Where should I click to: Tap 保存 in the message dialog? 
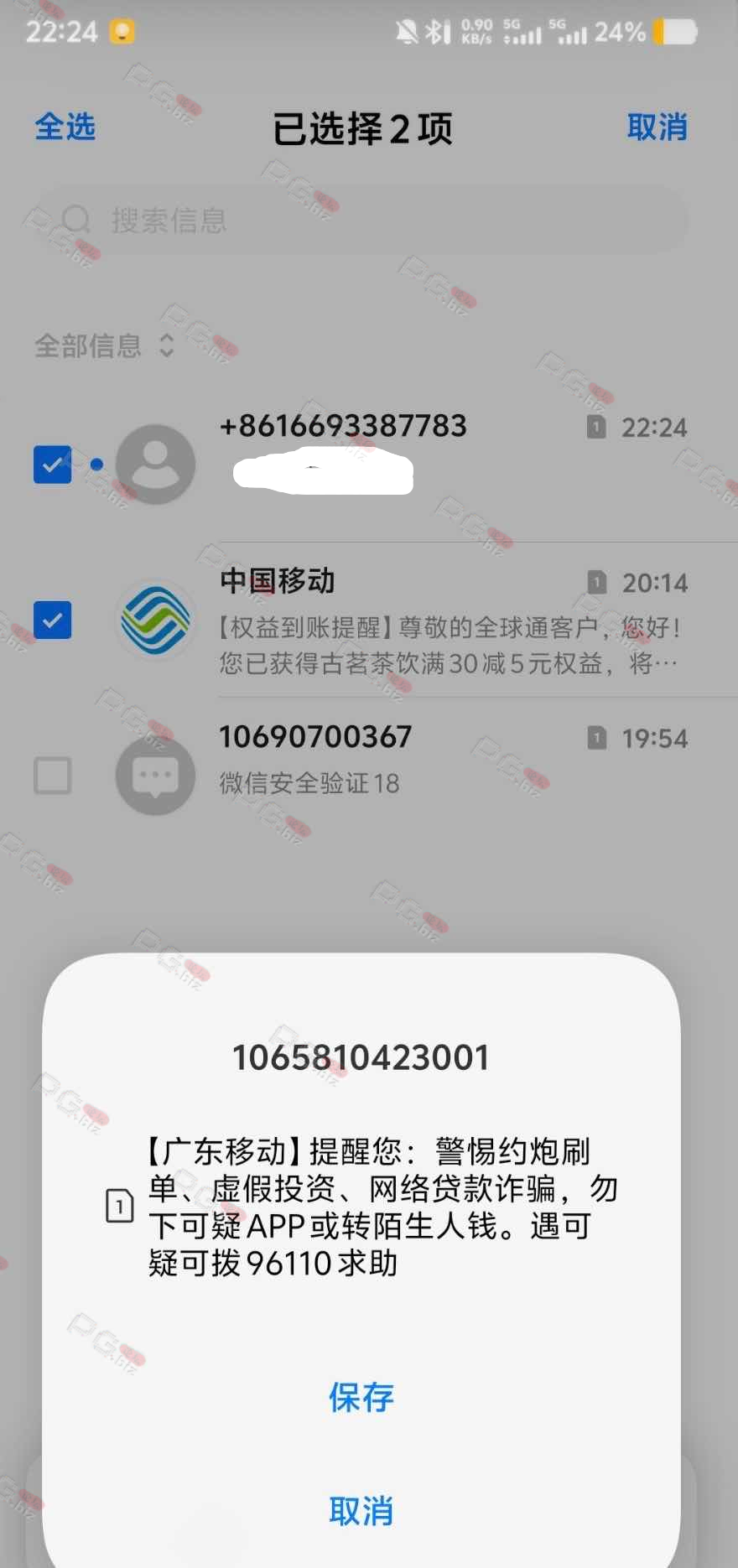[361, 1397]
